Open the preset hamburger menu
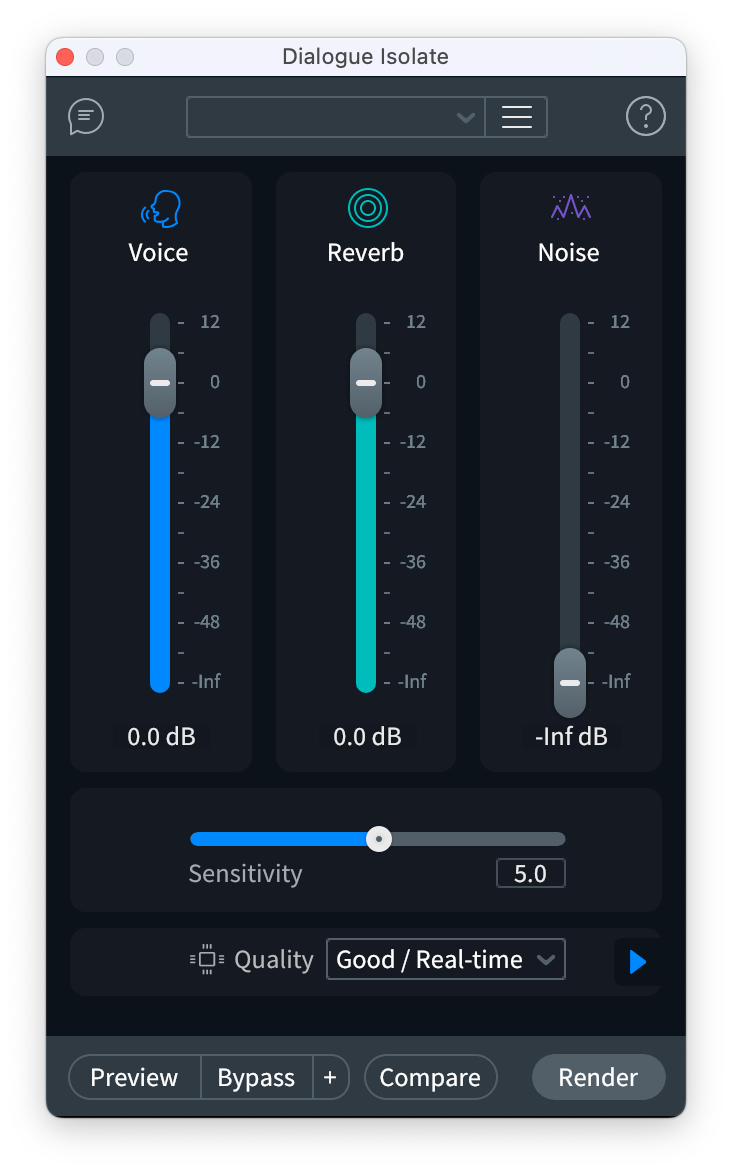The image size is (732, 1172). point(517,117)
